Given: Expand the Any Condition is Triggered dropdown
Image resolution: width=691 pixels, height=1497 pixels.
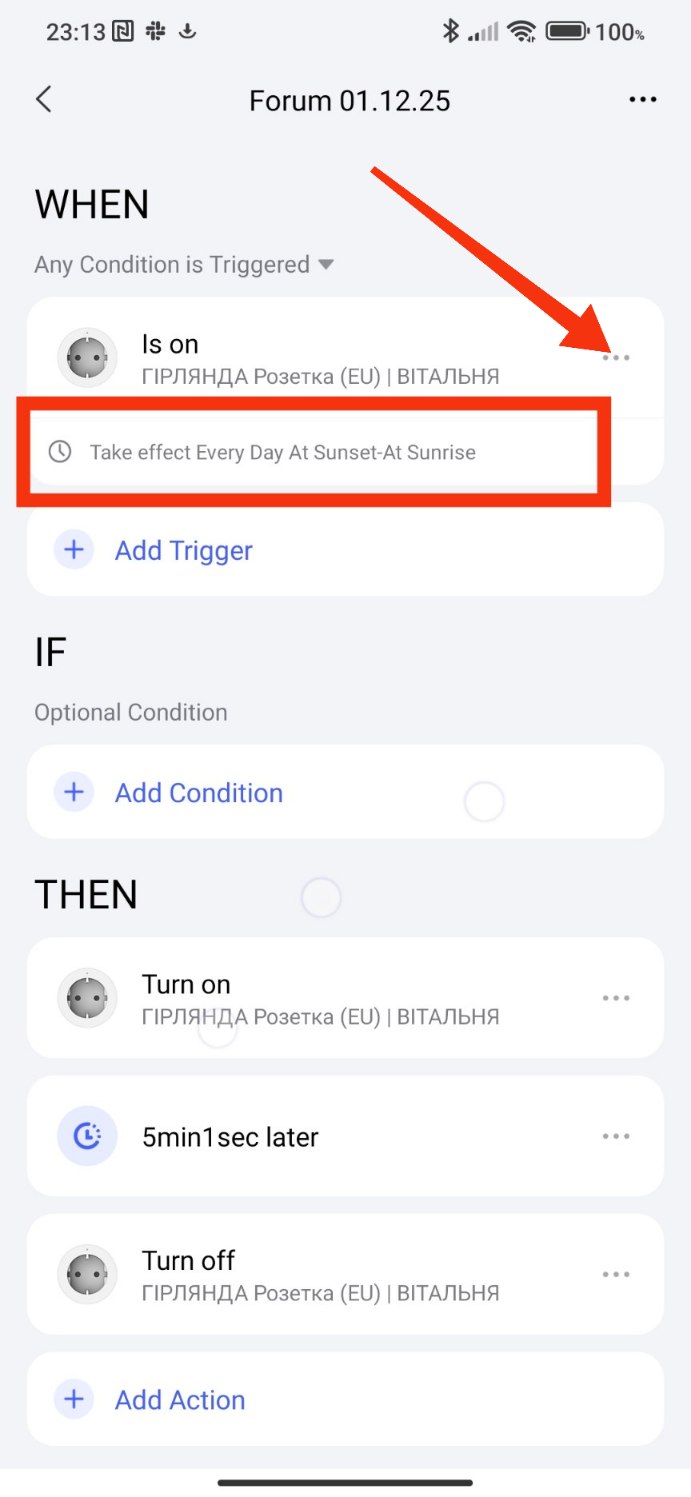Looking at the screenshot, I should 184,265.
